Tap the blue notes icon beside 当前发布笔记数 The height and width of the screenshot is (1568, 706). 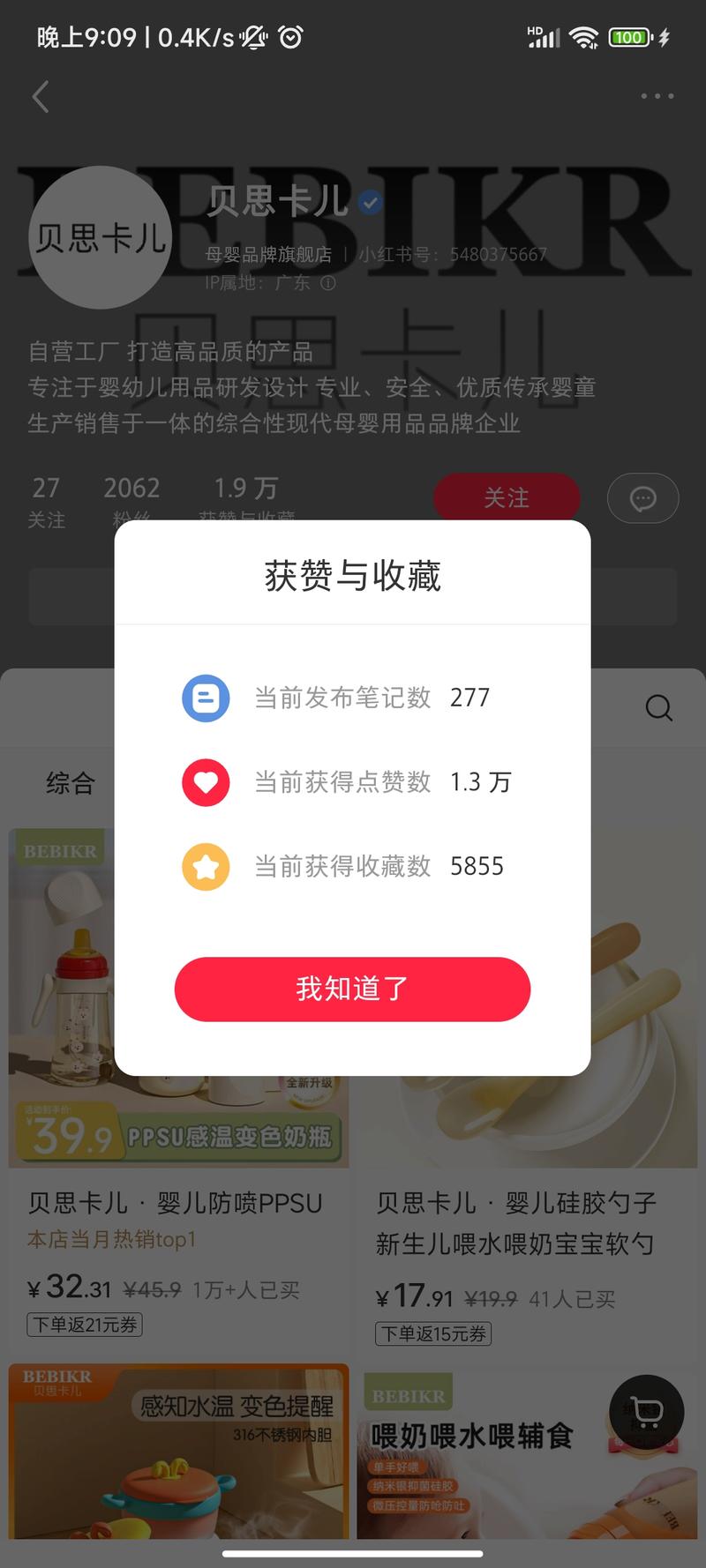click(x=206, y=698)
